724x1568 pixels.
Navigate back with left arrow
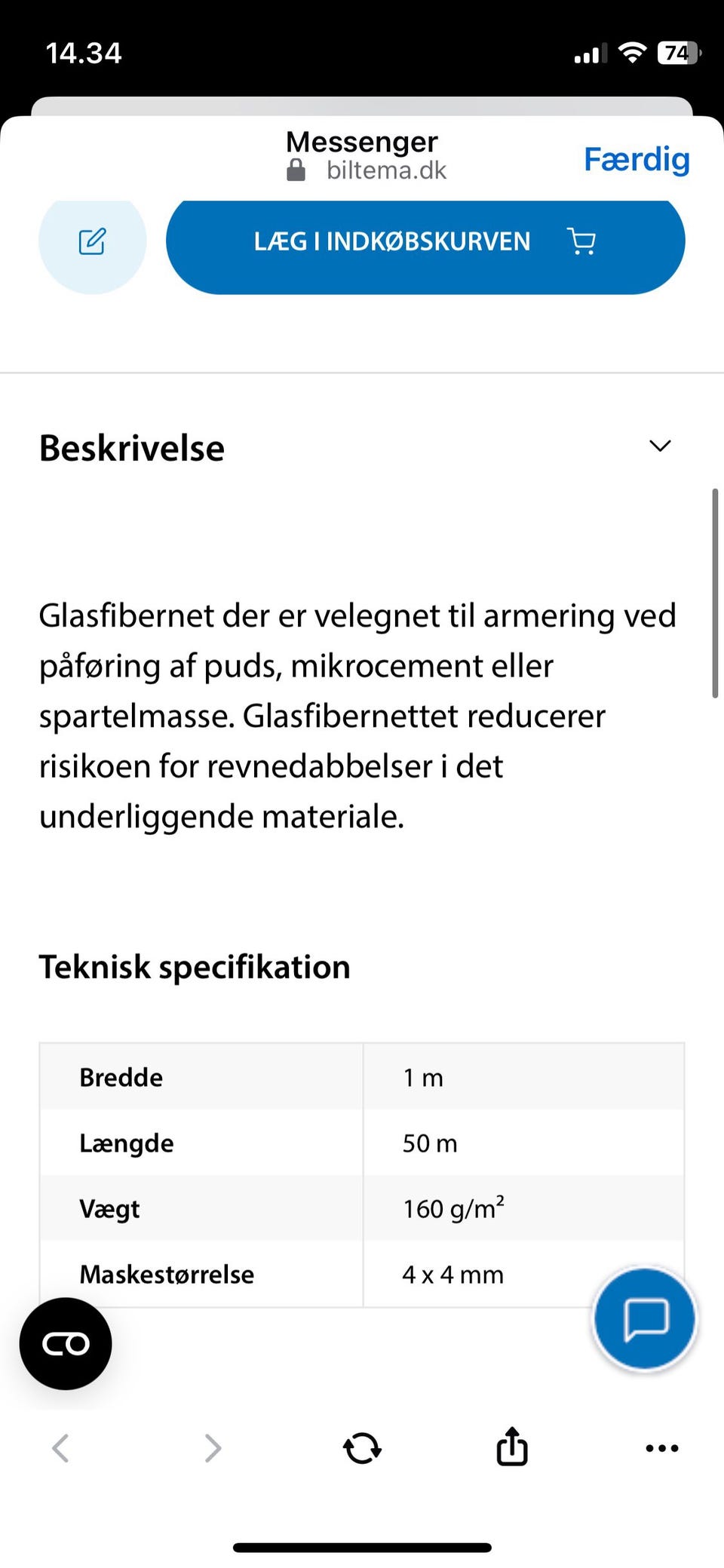pyautogui.click(x=60, y=1447)
